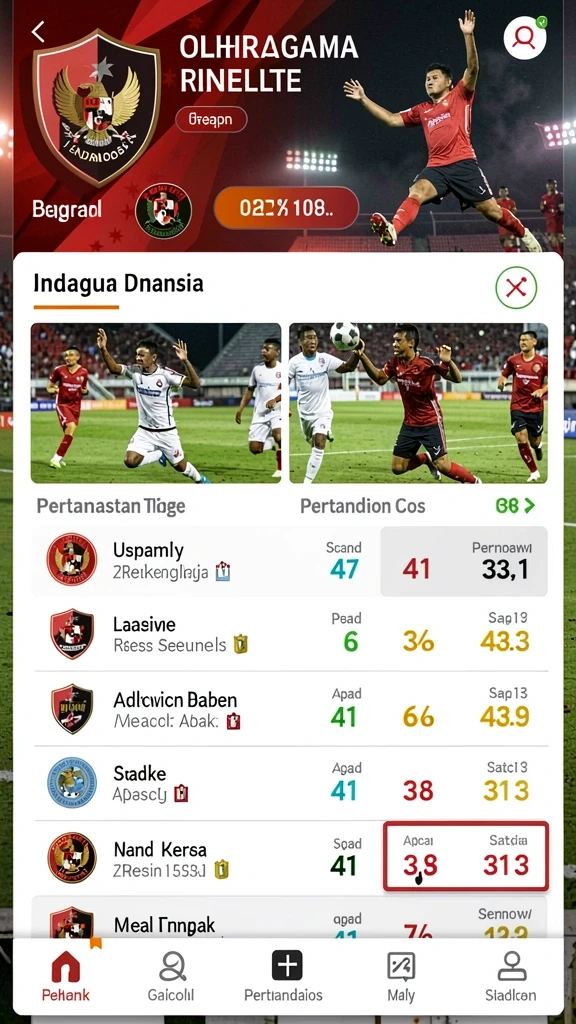Image resolution: width=576 pixels, height=1024 pixels.
Task: Tap the Greapn chip under the title
Action: coord(212,120)
